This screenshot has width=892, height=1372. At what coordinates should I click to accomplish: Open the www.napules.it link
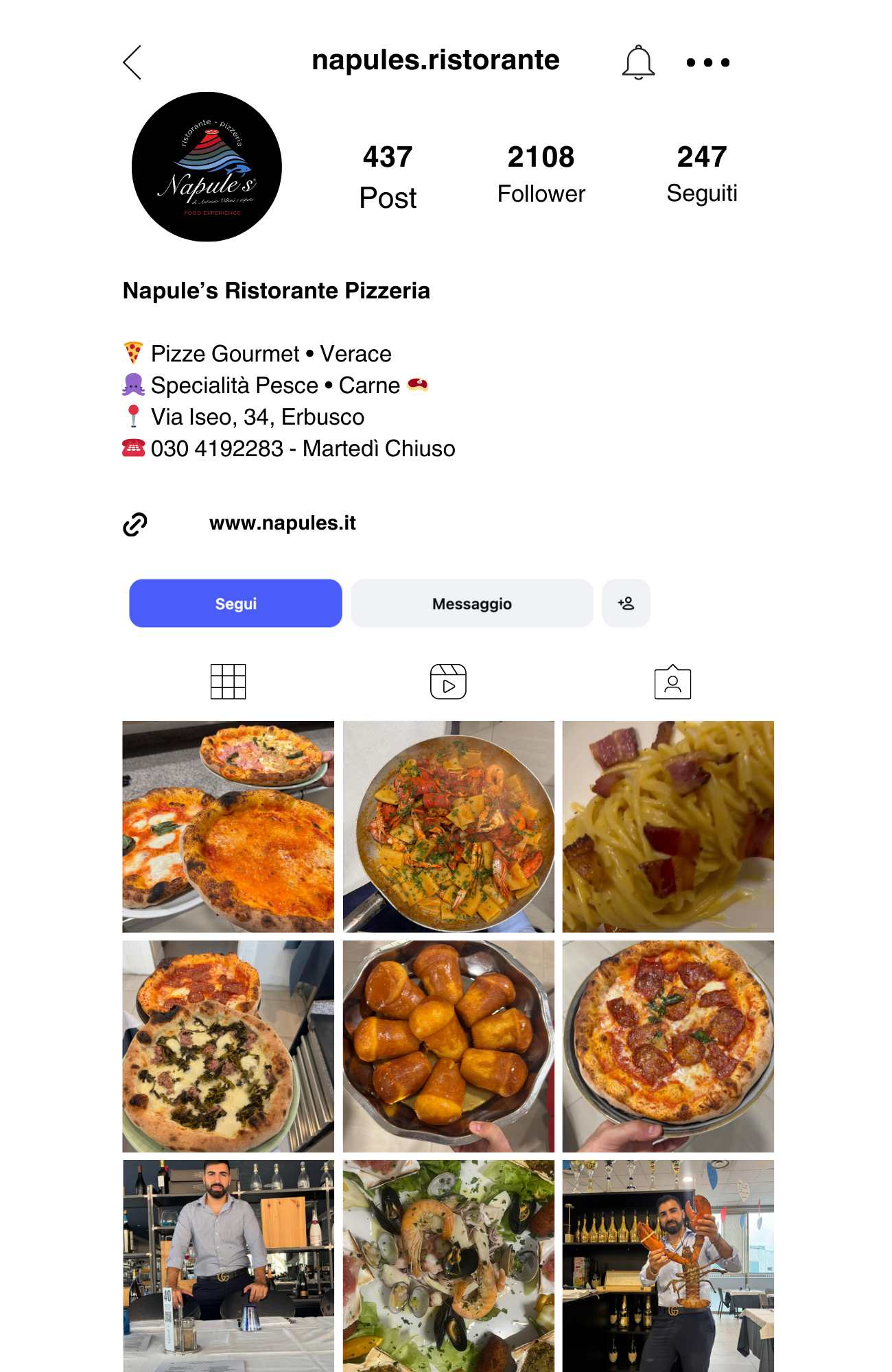pos(282,523)
